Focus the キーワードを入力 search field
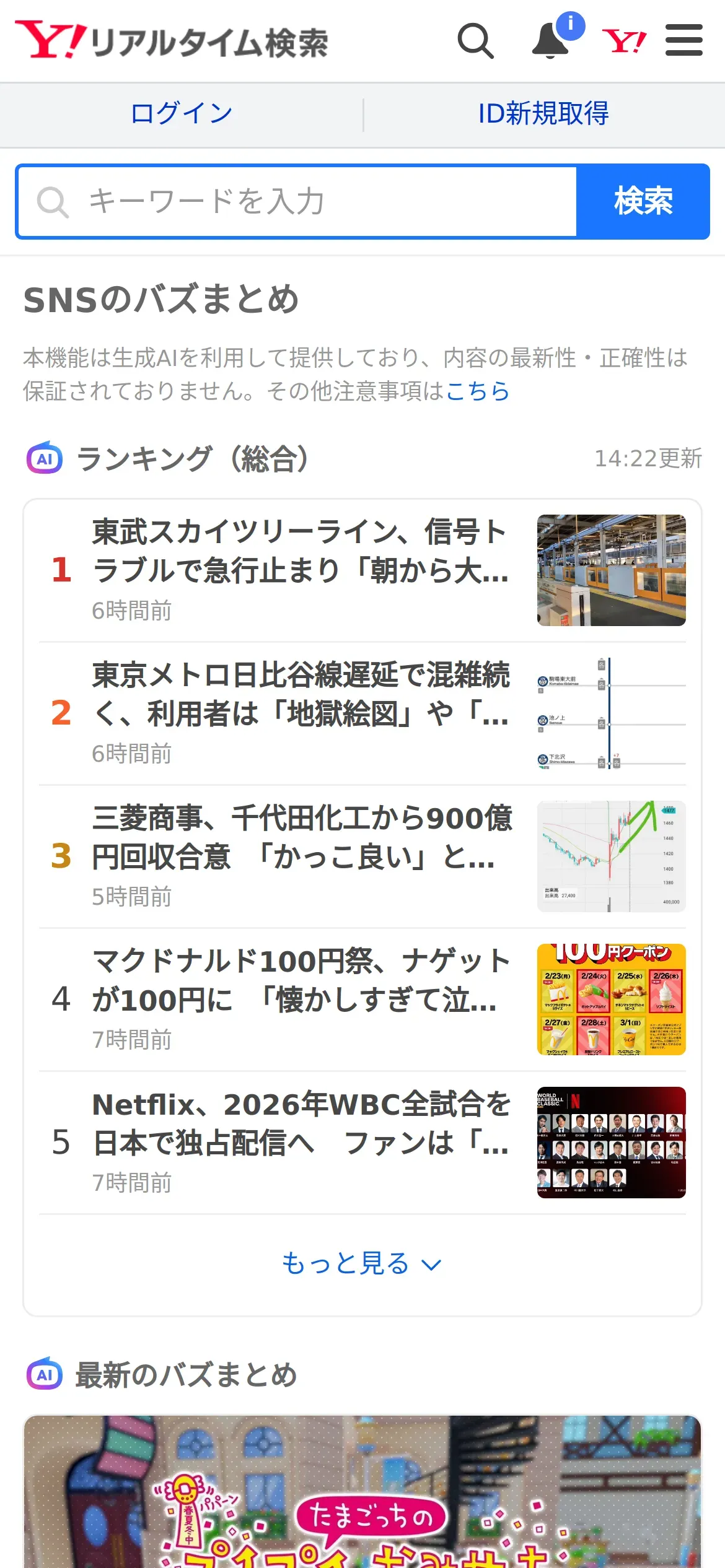 click(297, 202)
